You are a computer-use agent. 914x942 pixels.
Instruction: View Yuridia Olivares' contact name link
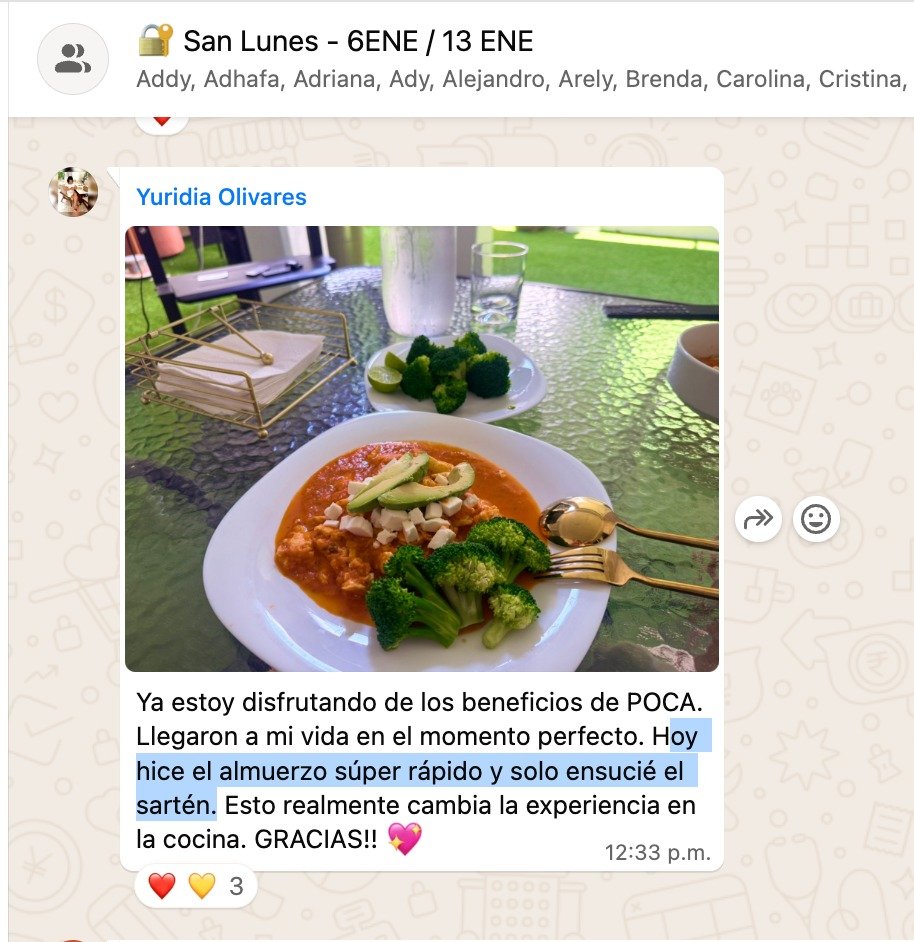221,197
